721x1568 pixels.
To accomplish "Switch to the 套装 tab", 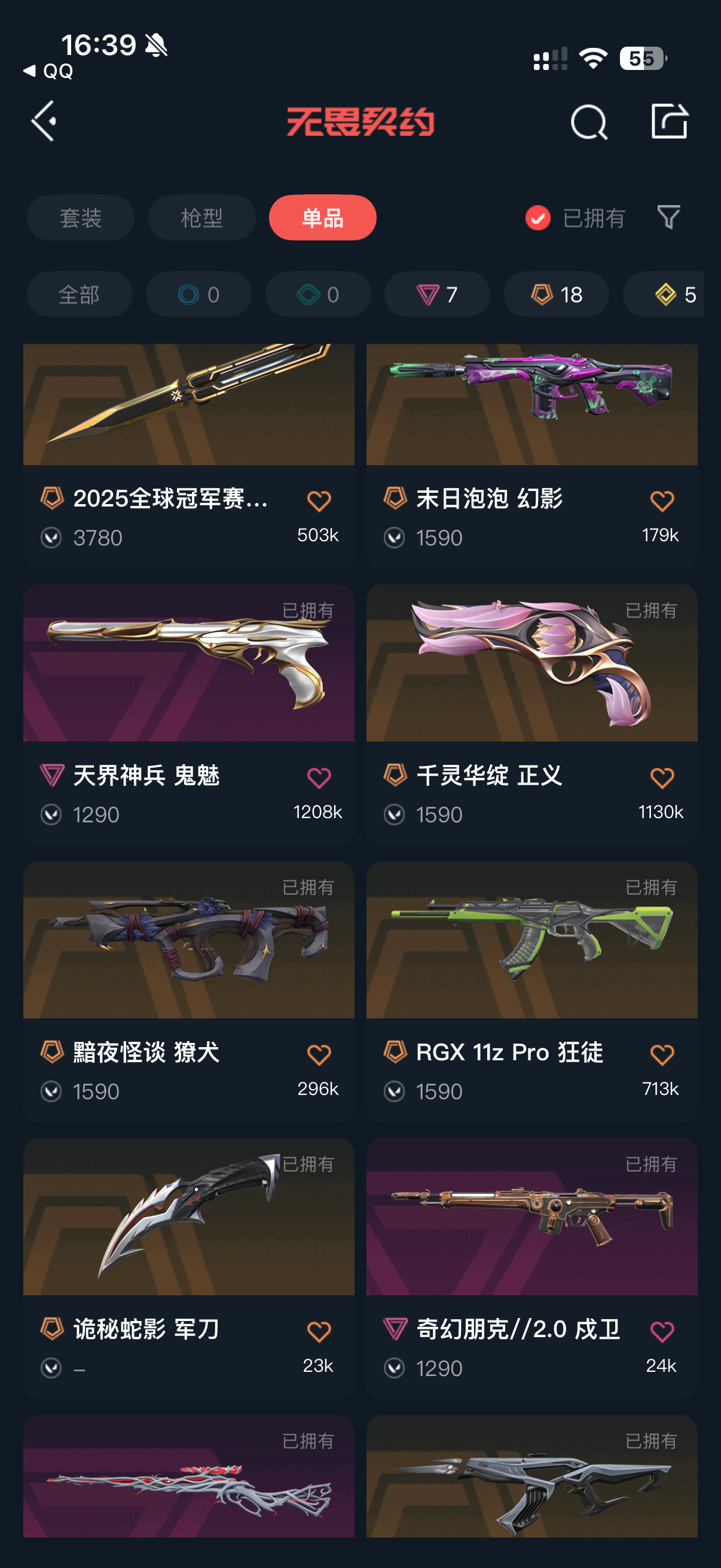I will (80, 217).
